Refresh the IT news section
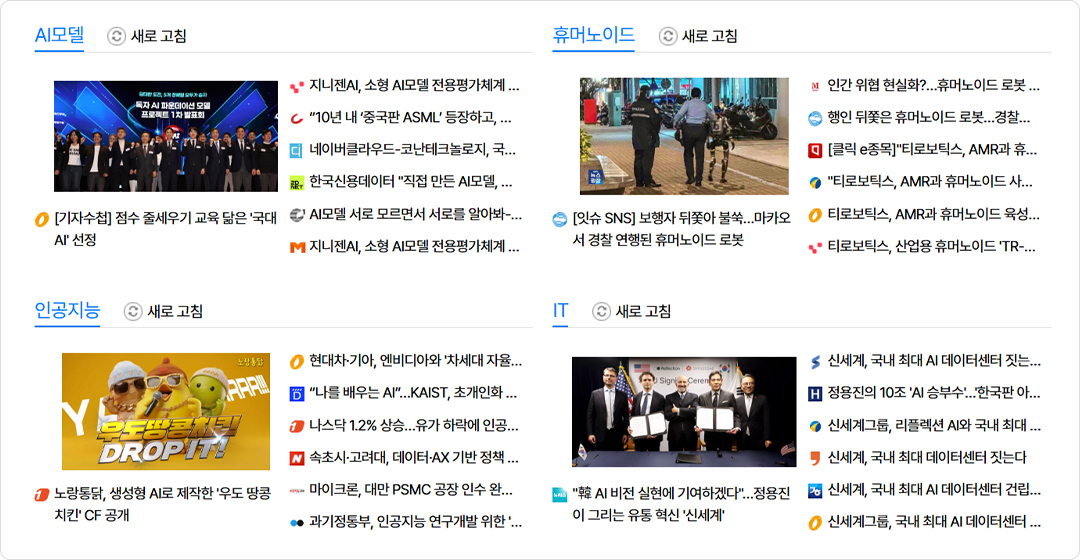 (631, 311)
